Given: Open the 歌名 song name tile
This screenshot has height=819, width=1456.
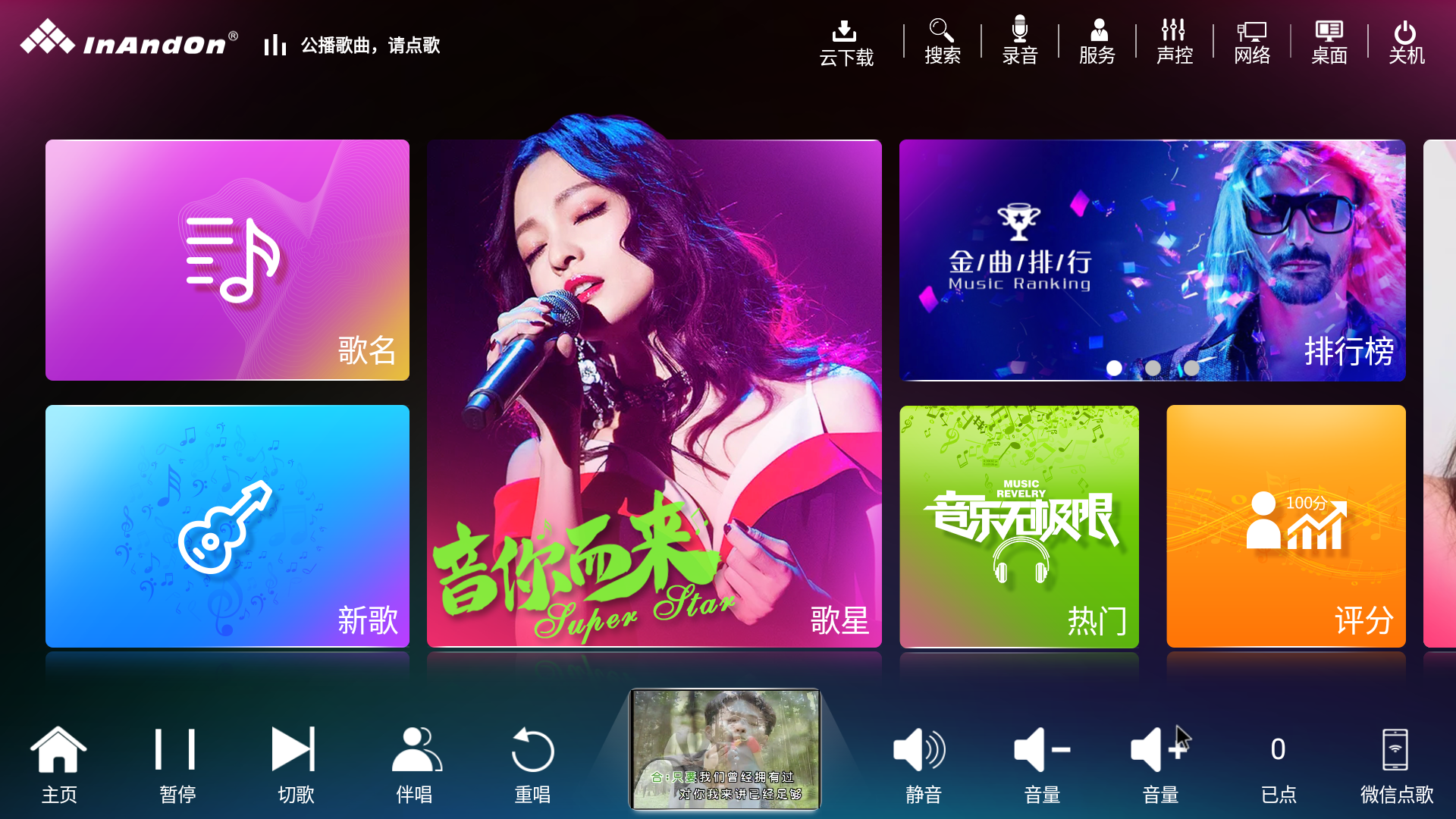Looking at the screenshot, I should (227, 260).
